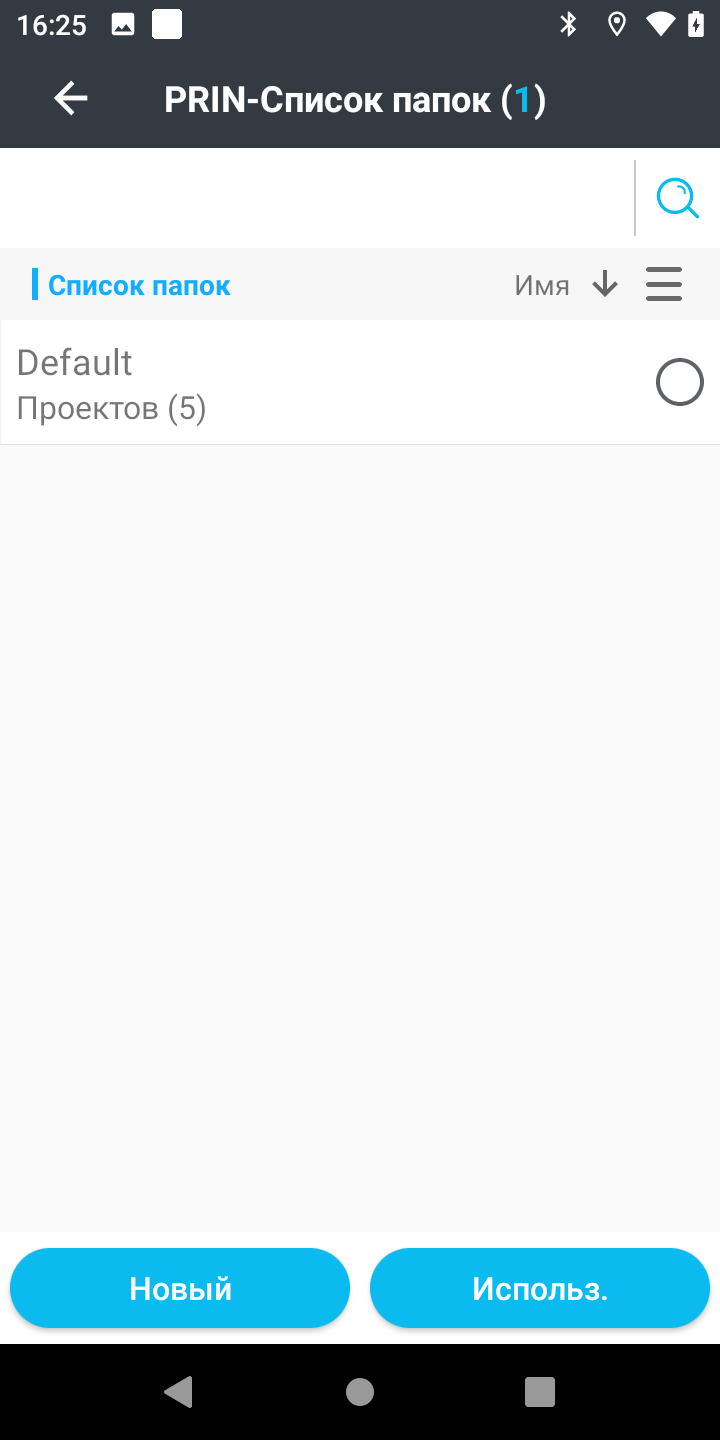Image resolution: width=720 pixels, height=1440 pixels.
Task: Focus the folder search field
Action: point(315,198)
